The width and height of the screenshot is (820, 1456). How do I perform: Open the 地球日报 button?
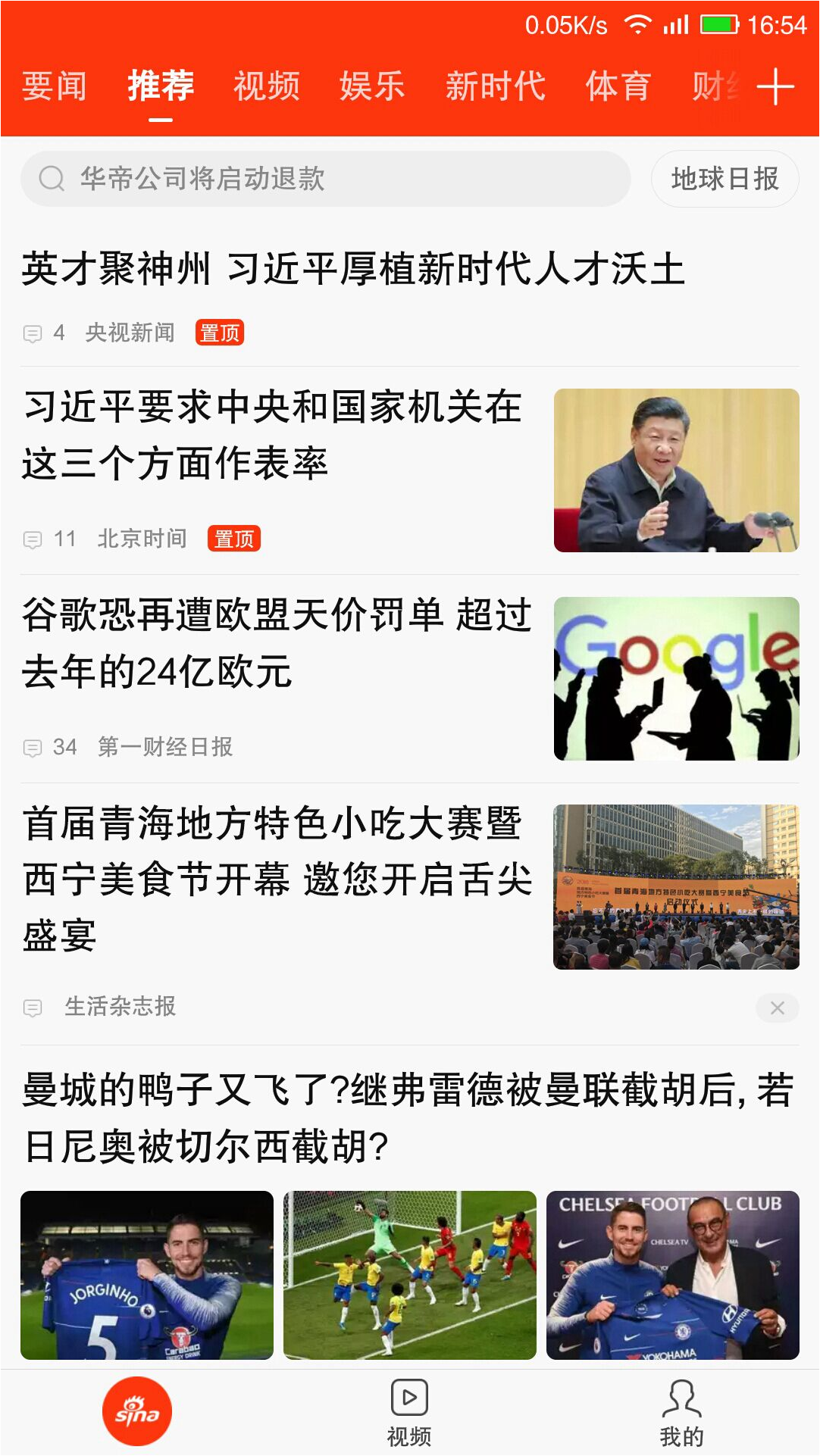coord(725,179)
